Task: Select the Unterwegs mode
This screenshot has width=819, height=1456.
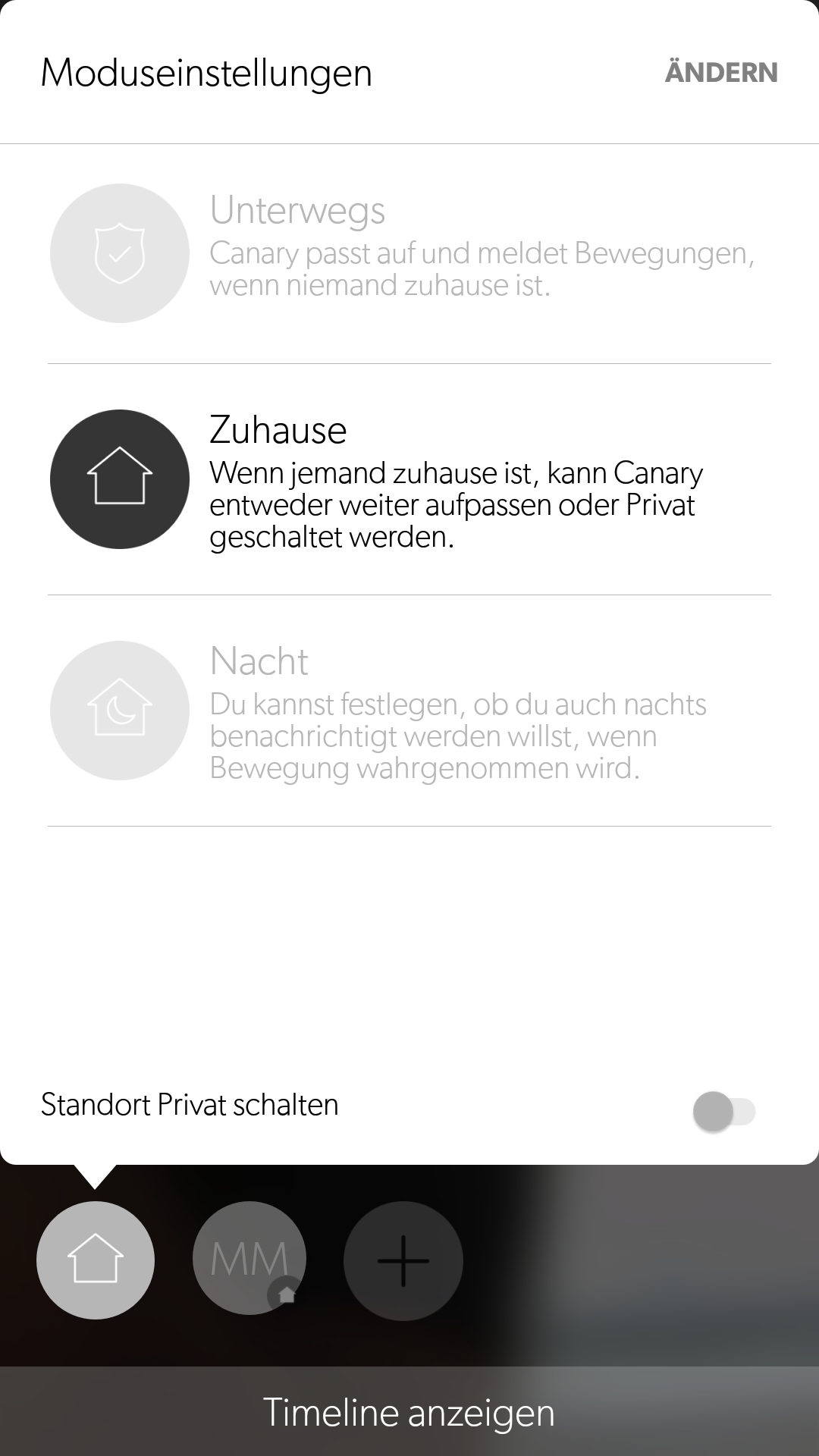Action: pos(409,253)
